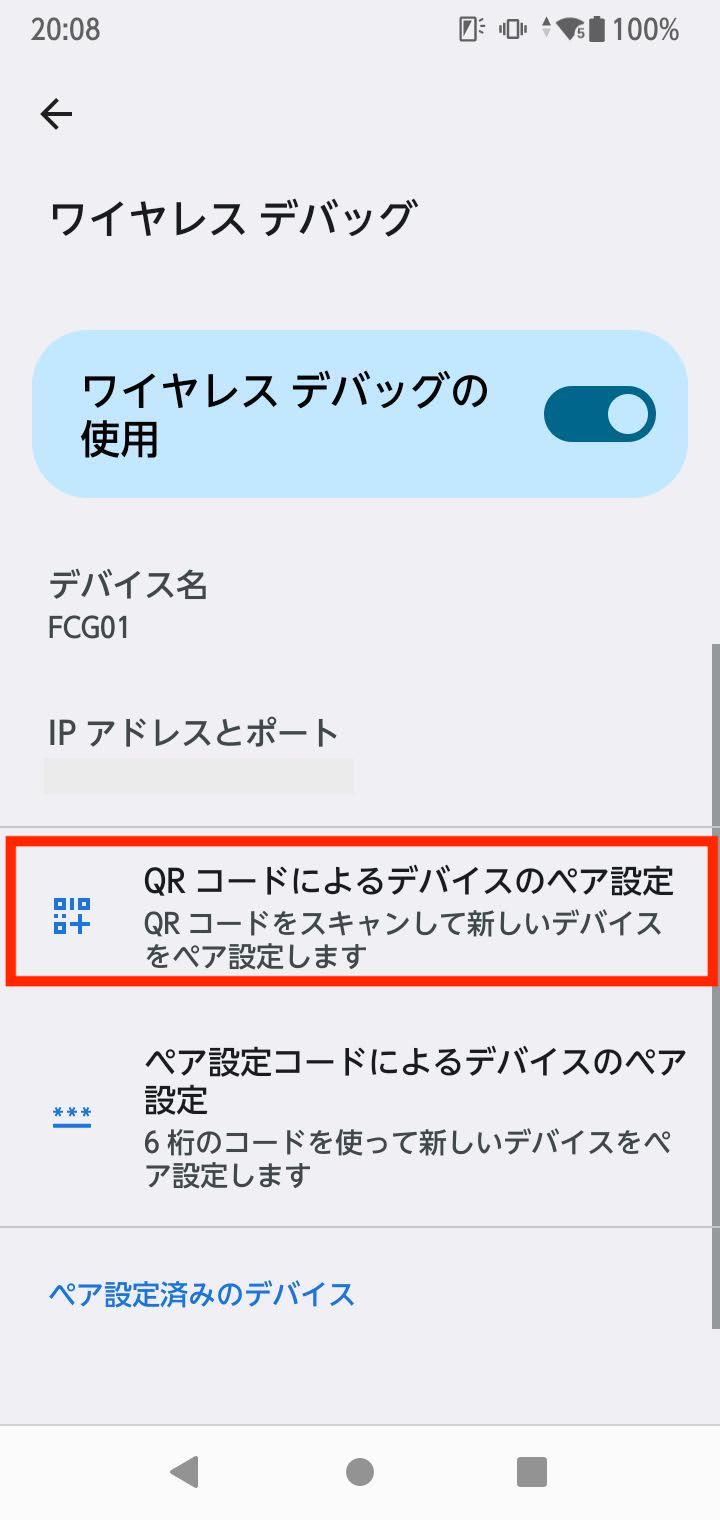Turn off the ワイヤレス デバッグの使用 switch

point(599,414)
